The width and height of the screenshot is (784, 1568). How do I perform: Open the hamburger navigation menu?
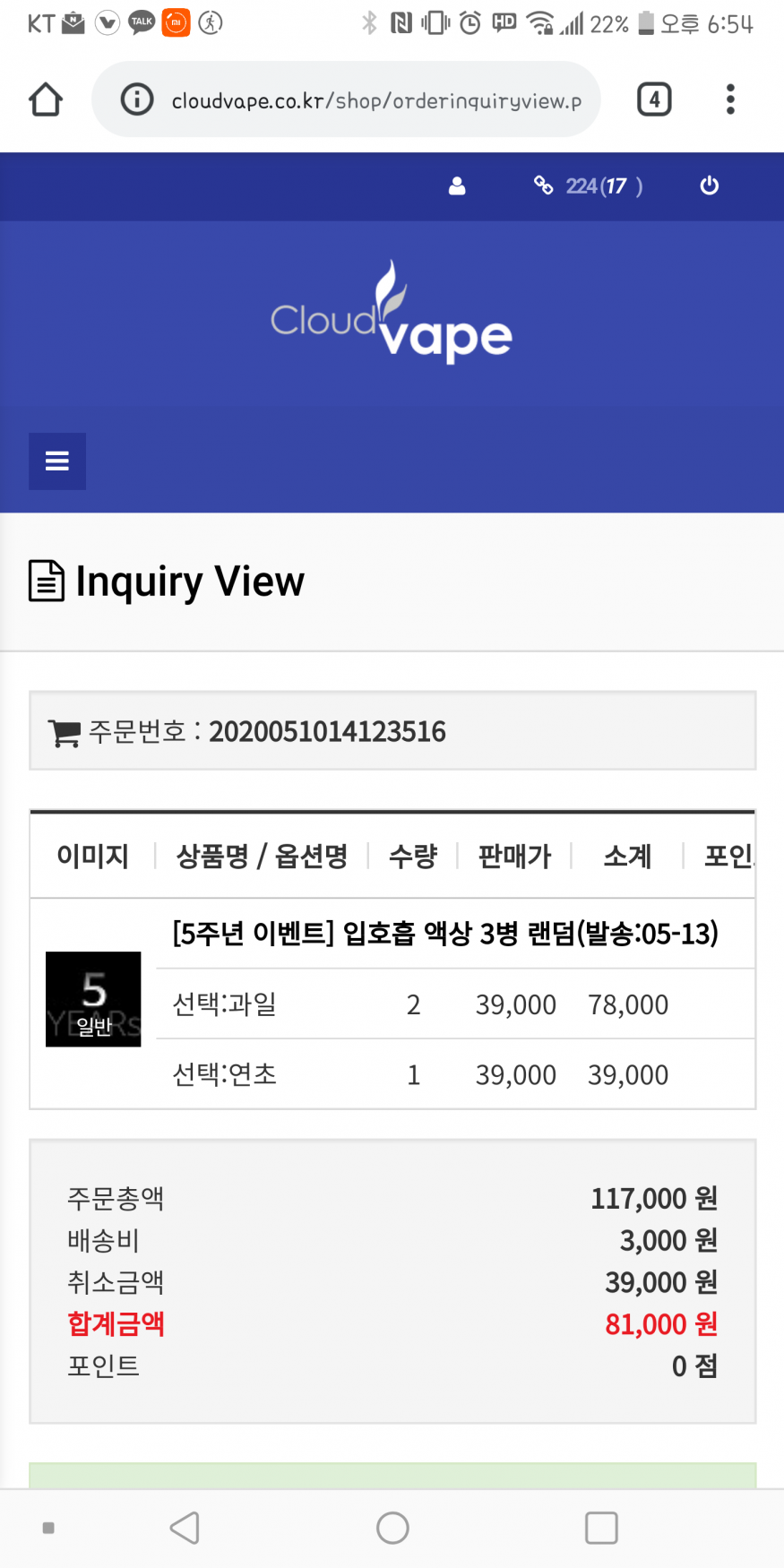pos(57,461)
